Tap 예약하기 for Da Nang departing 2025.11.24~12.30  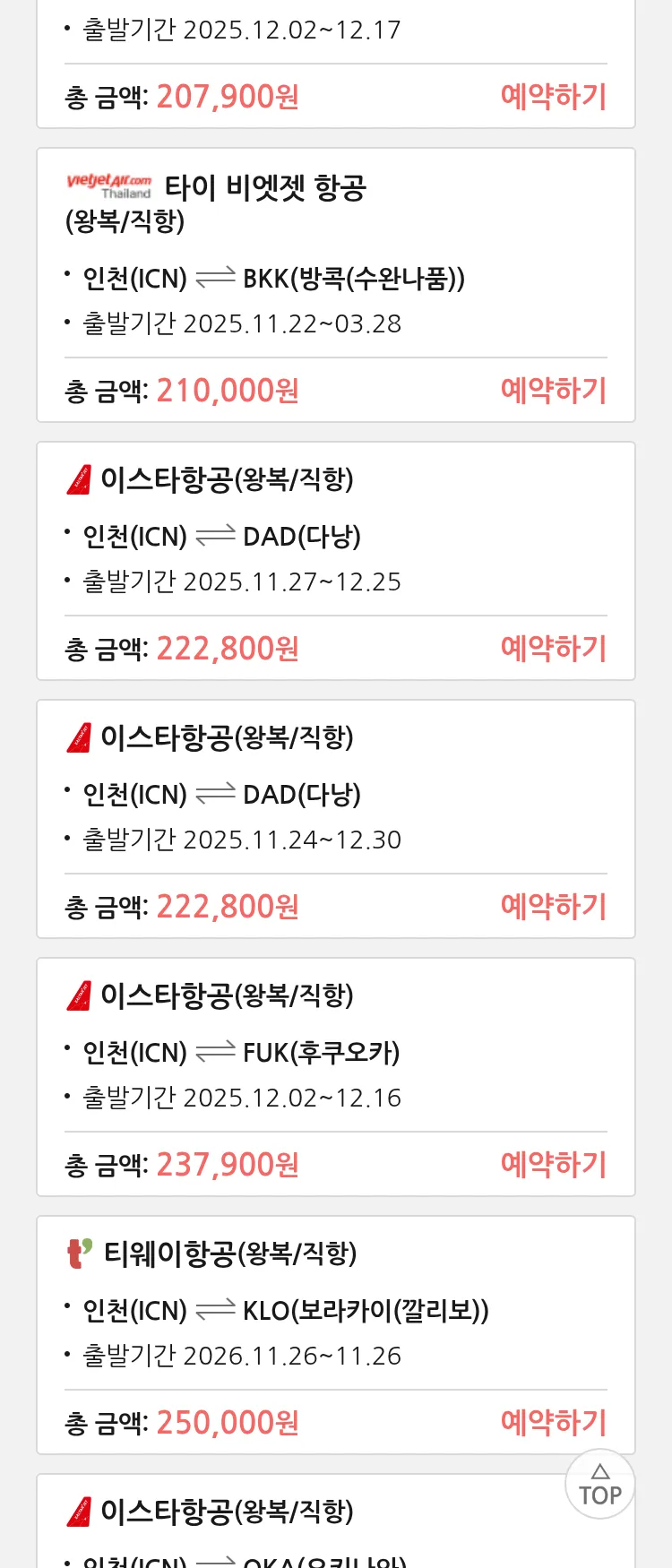pos(553,907)
